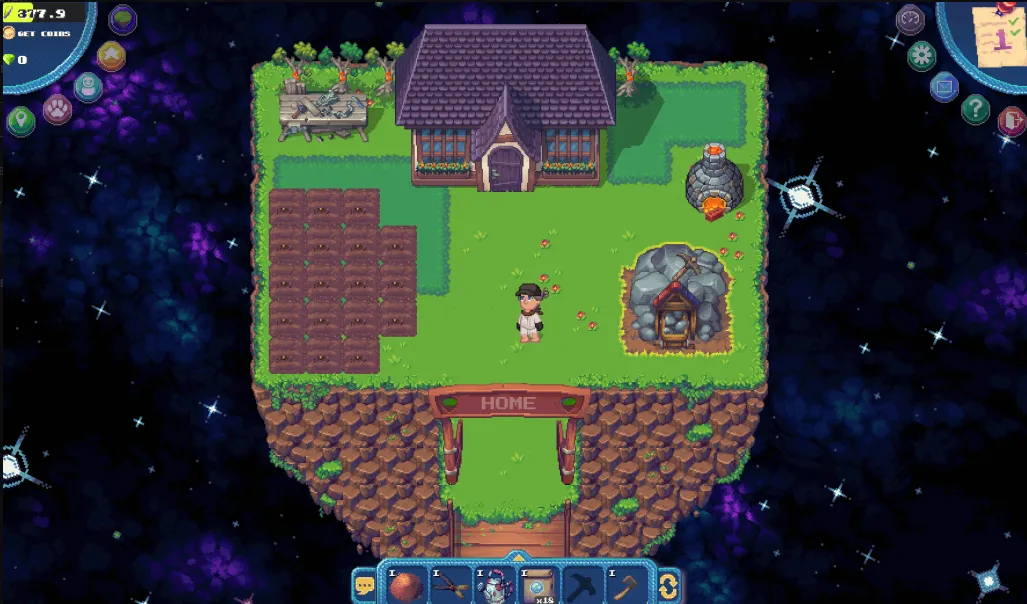Select the watering can hotbar slot

point(494,584)
